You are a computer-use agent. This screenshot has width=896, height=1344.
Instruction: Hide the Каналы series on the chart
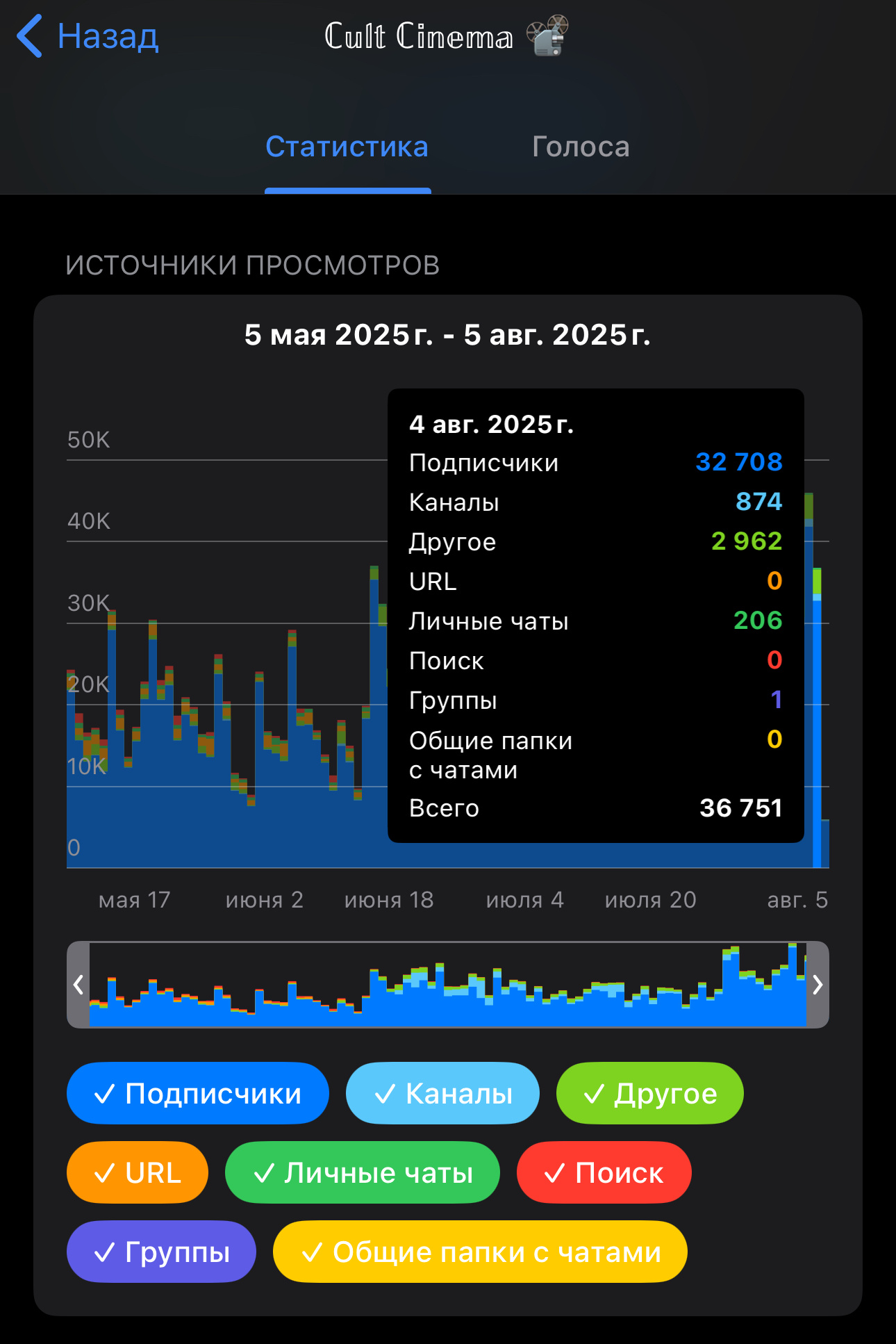coord(442,1093)
